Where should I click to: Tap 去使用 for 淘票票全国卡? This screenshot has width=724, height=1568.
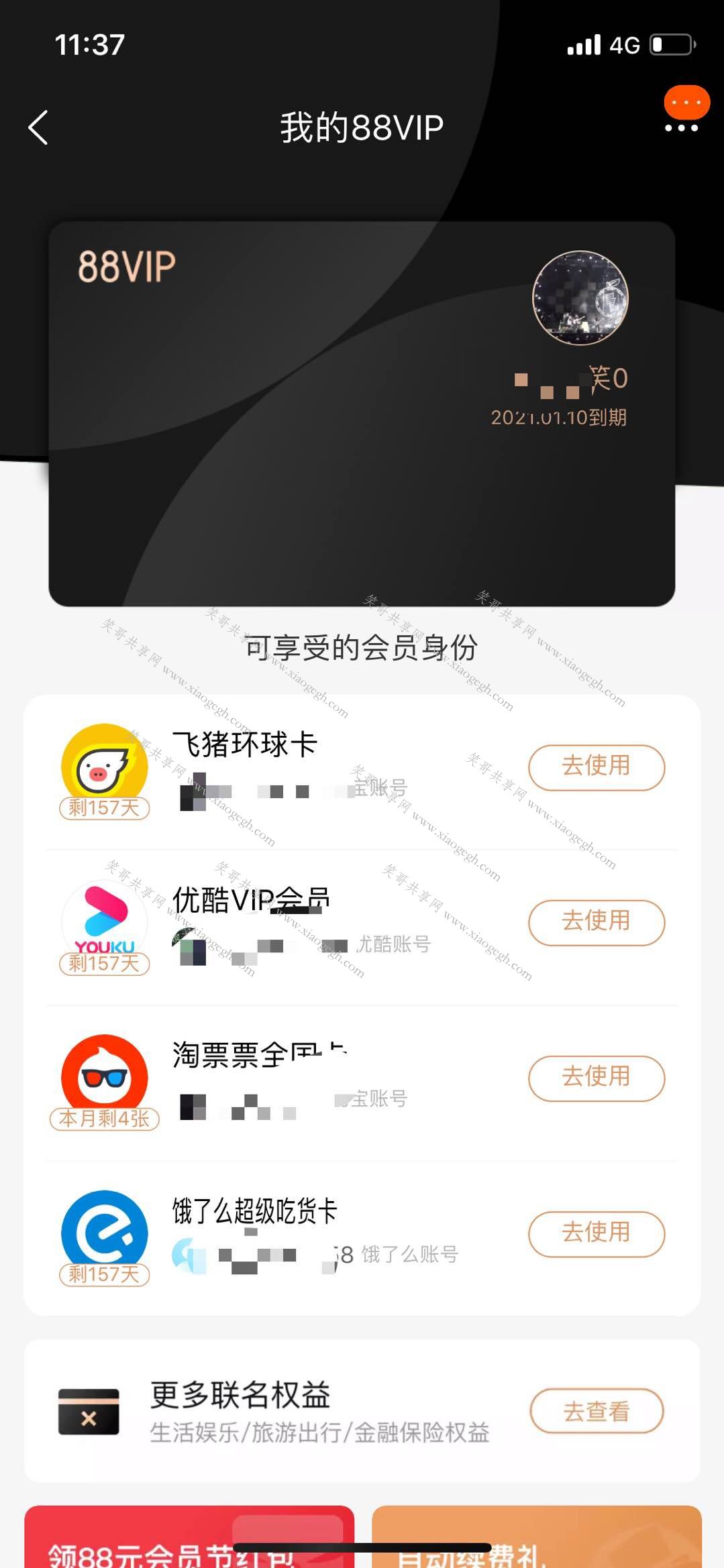pos(596,1078)
